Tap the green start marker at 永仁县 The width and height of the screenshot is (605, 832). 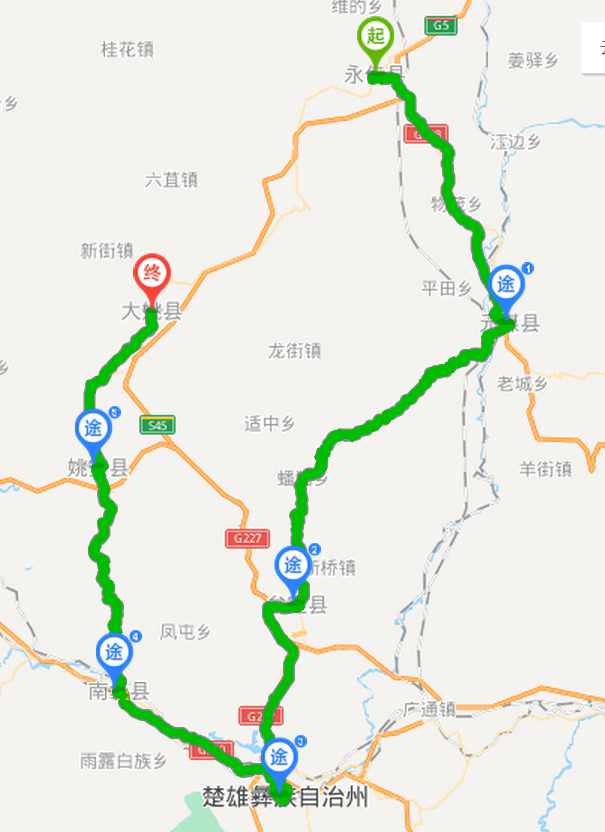point(375,38)
